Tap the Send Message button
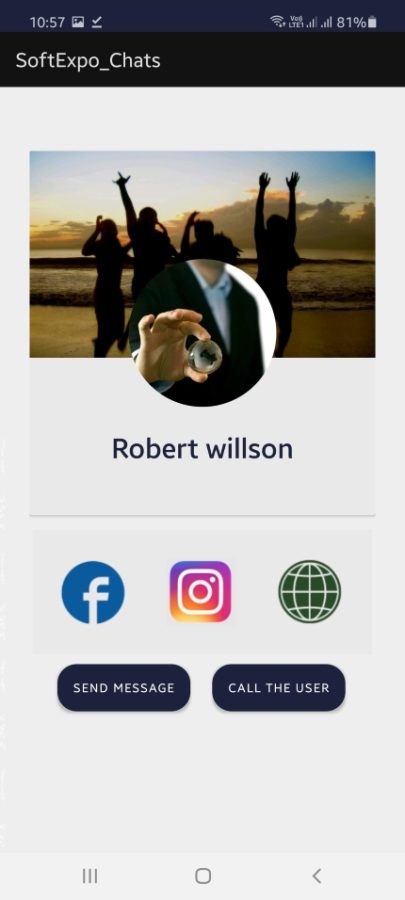This screenshot has width=405, height=900. click(x=123, y=688)
